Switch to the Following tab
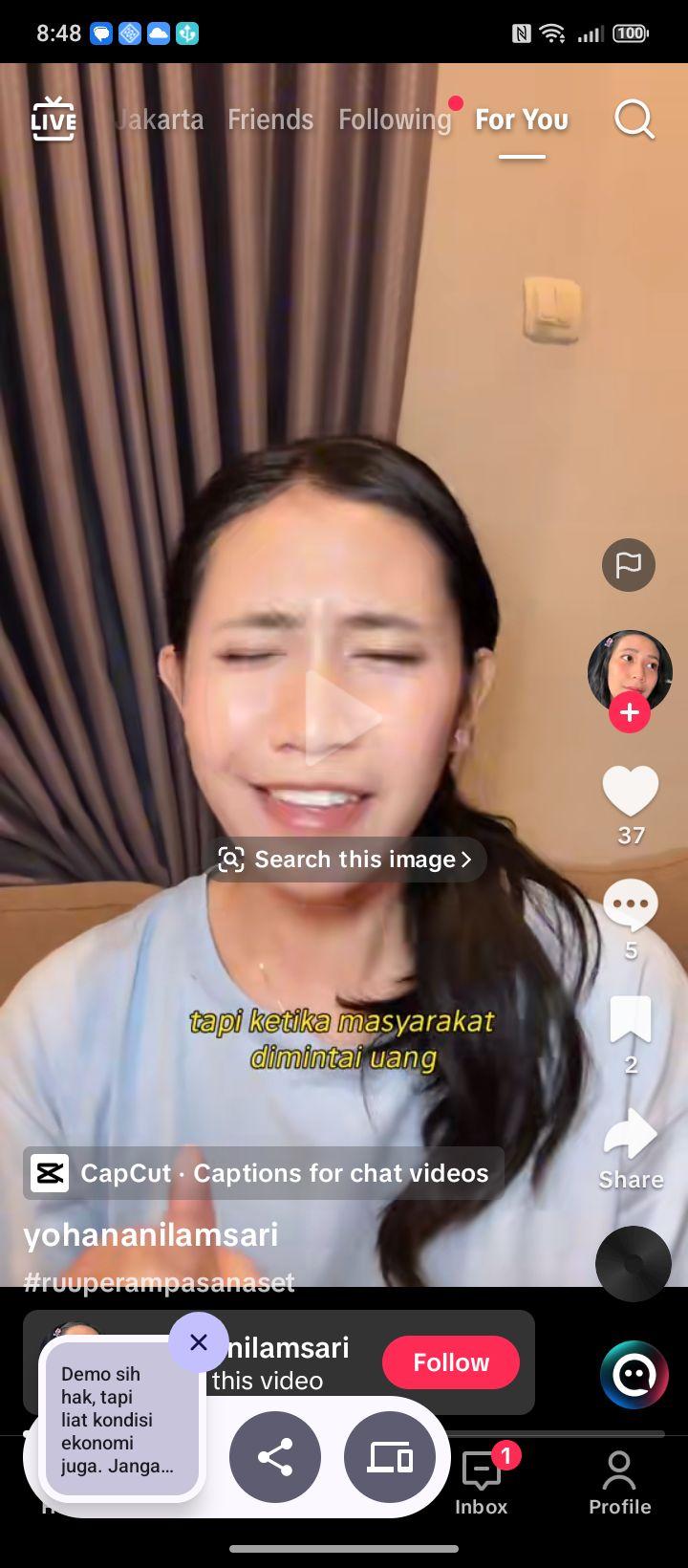Image resolution: width=688 pixels, height=1568 pixels. coord(395,120)
